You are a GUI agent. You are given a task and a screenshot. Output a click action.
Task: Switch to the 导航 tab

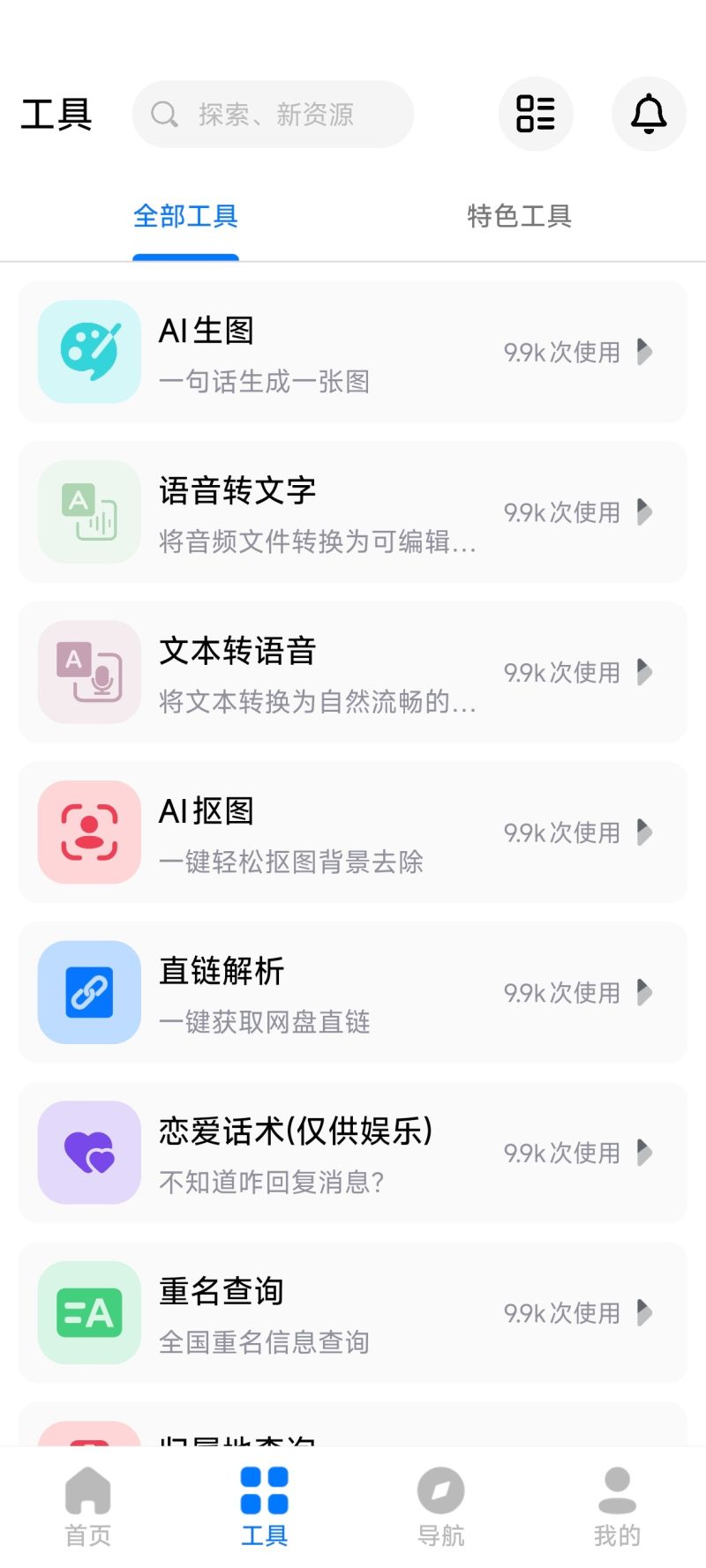click(x=441, y=1506)
